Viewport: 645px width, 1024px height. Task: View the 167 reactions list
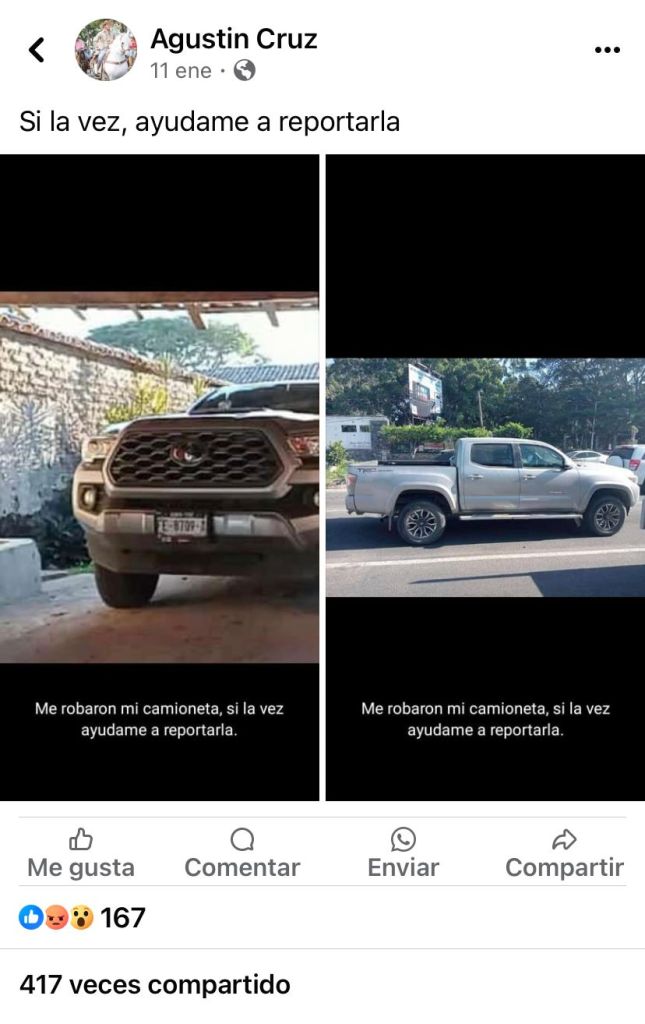click(83, 917)
